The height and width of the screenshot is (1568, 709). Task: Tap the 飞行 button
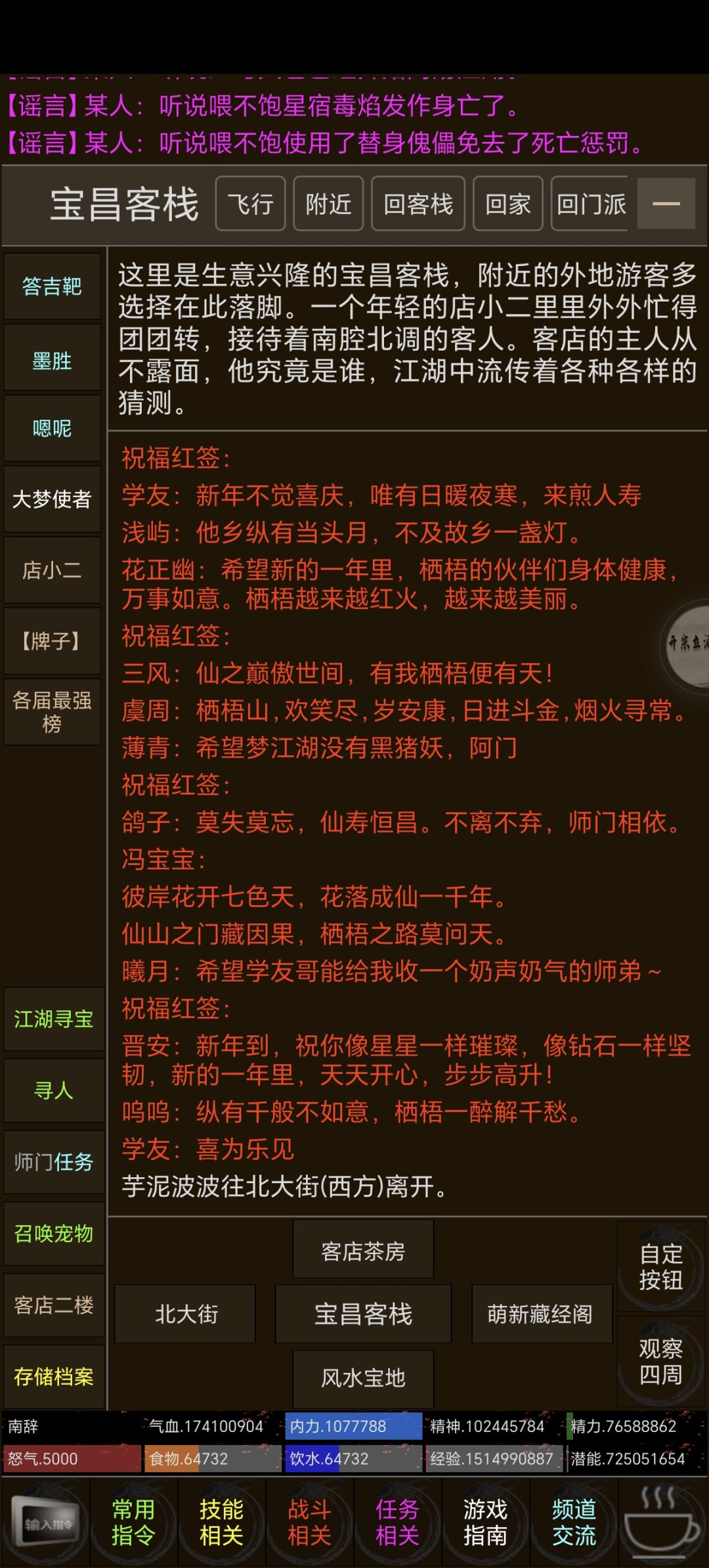pos(250,204)
